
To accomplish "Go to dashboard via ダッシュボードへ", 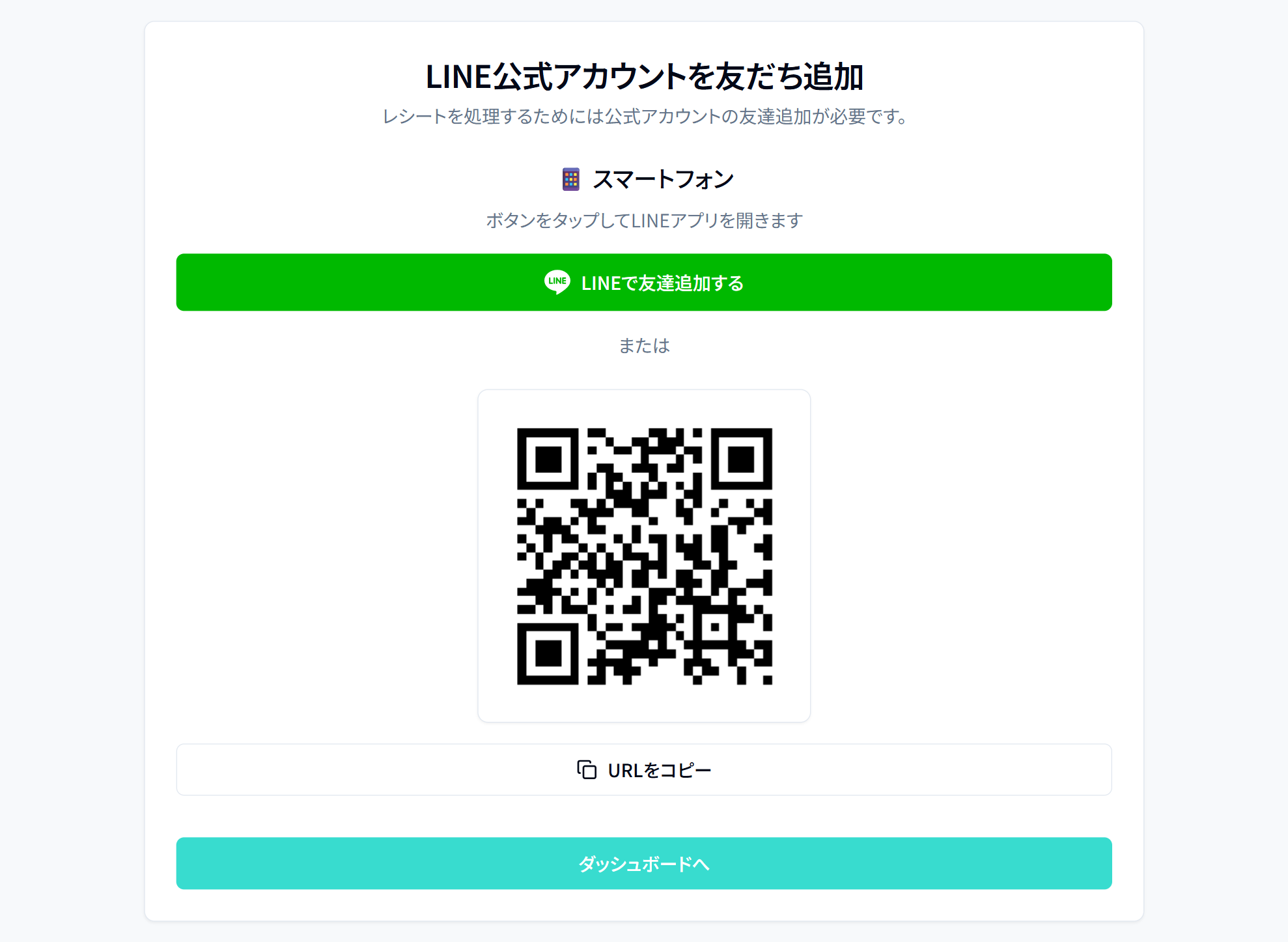I will coord(643,863).
